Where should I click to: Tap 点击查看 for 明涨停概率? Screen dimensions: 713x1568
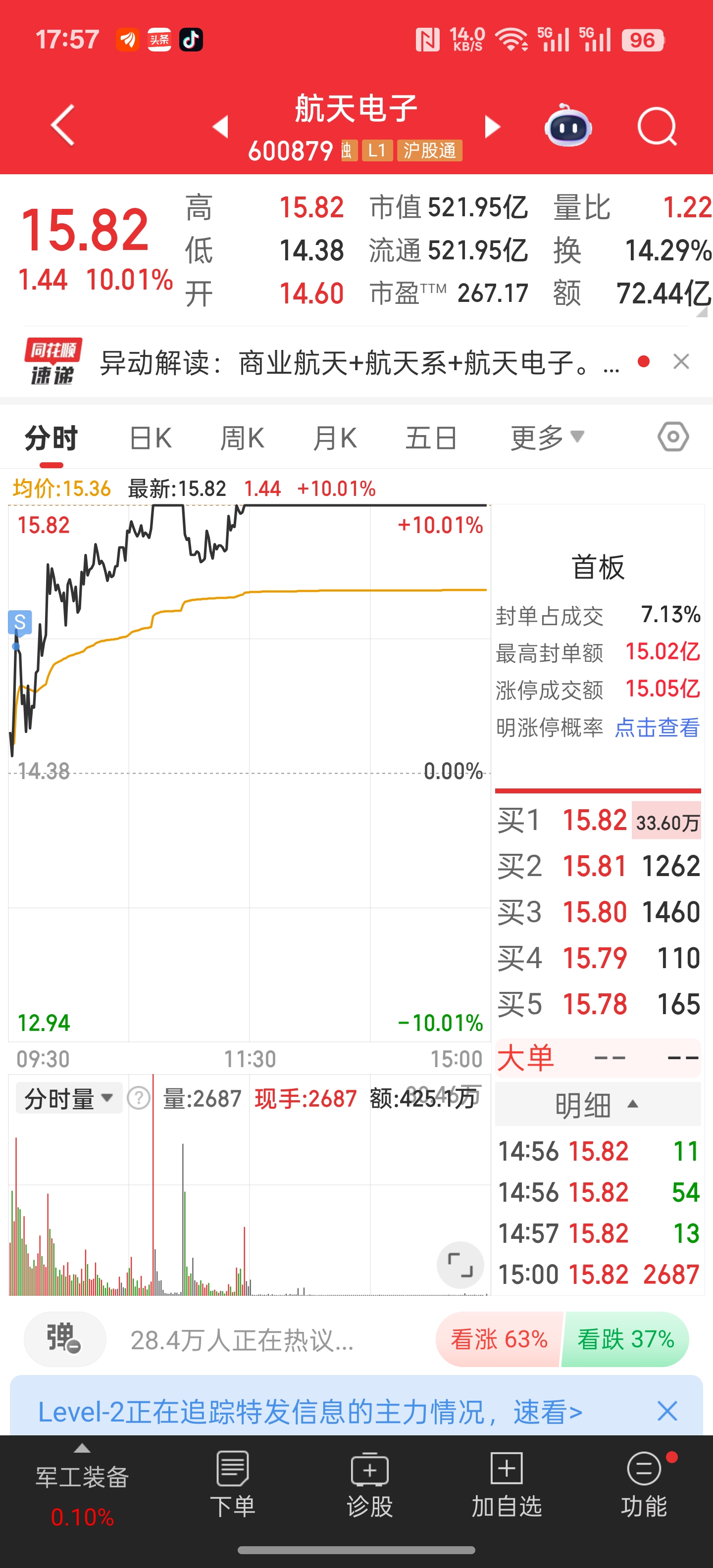point(657,728)
